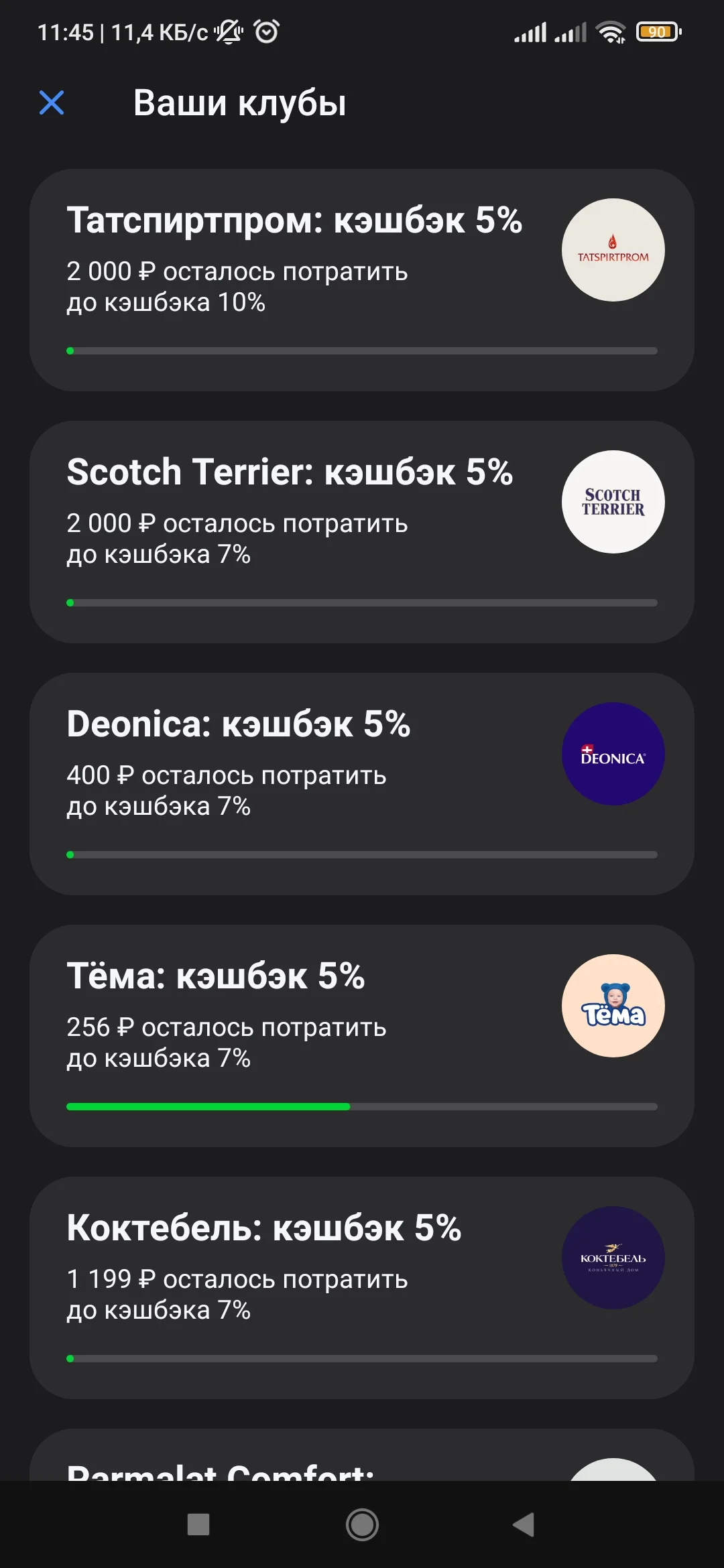View the Тёма cashback club details

(362, 1036)
